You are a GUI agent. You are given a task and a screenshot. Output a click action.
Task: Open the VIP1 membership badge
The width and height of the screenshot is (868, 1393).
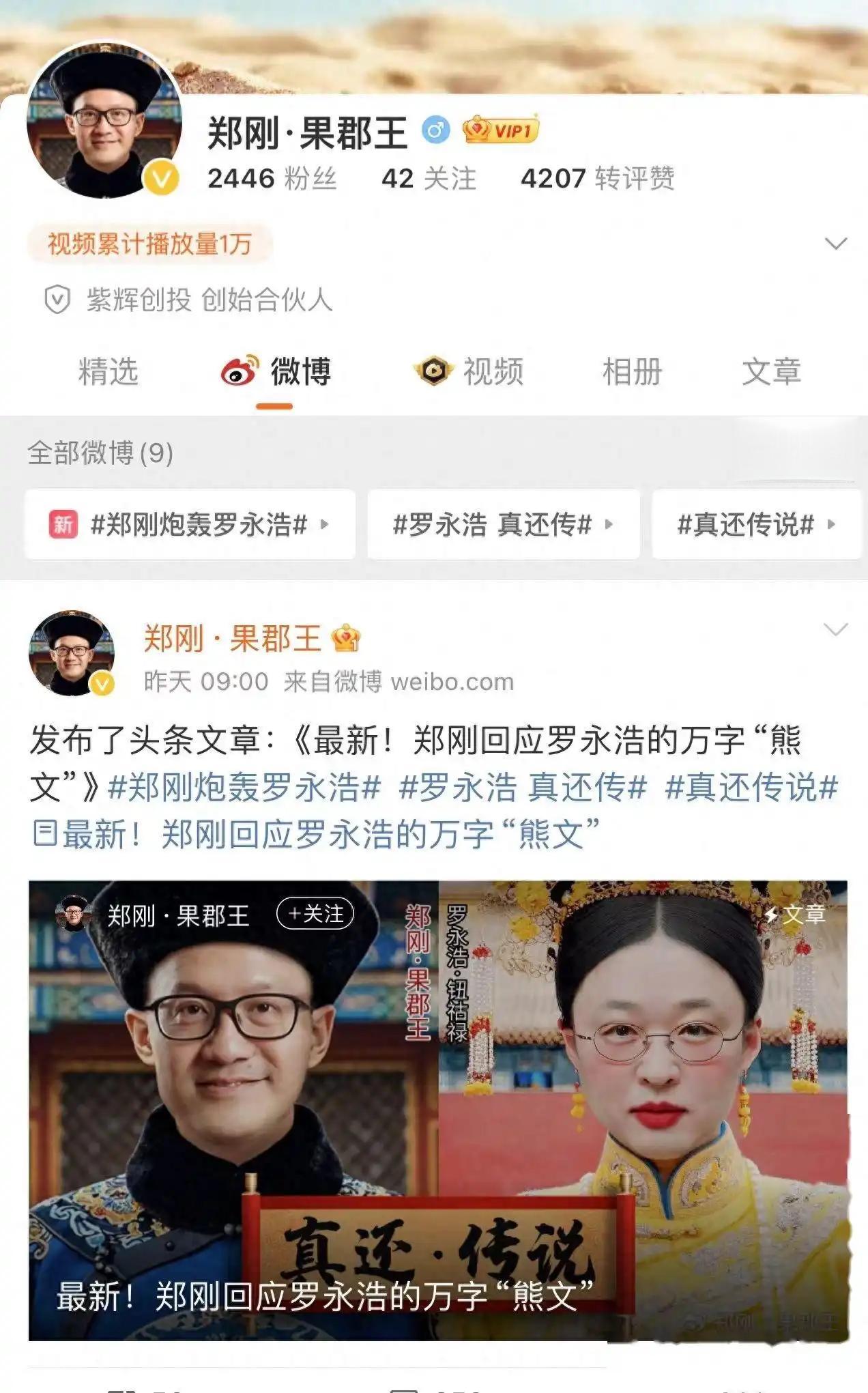click(x=501, y=130)
